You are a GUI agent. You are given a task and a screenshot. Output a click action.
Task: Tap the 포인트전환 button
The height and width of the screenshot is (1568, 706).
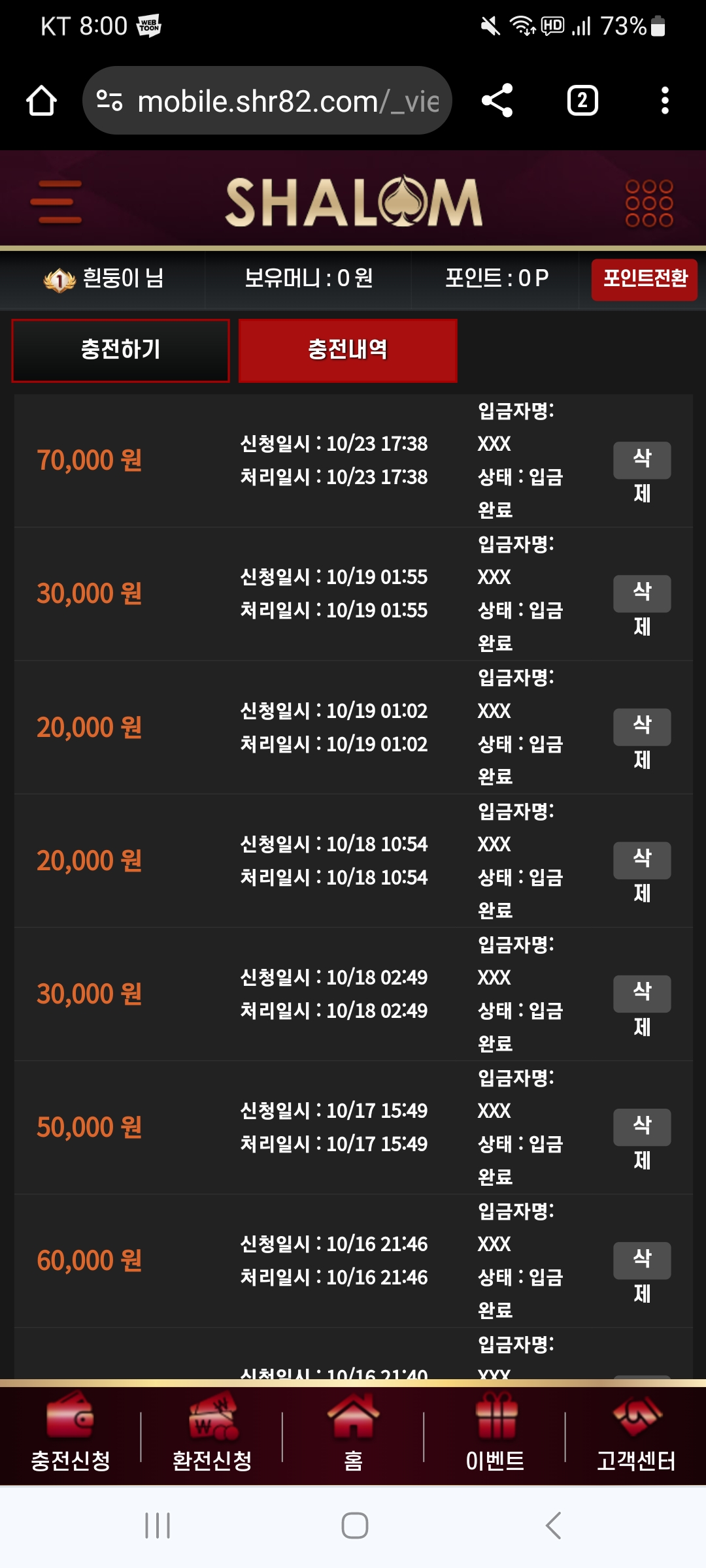(x=644, y=280)
